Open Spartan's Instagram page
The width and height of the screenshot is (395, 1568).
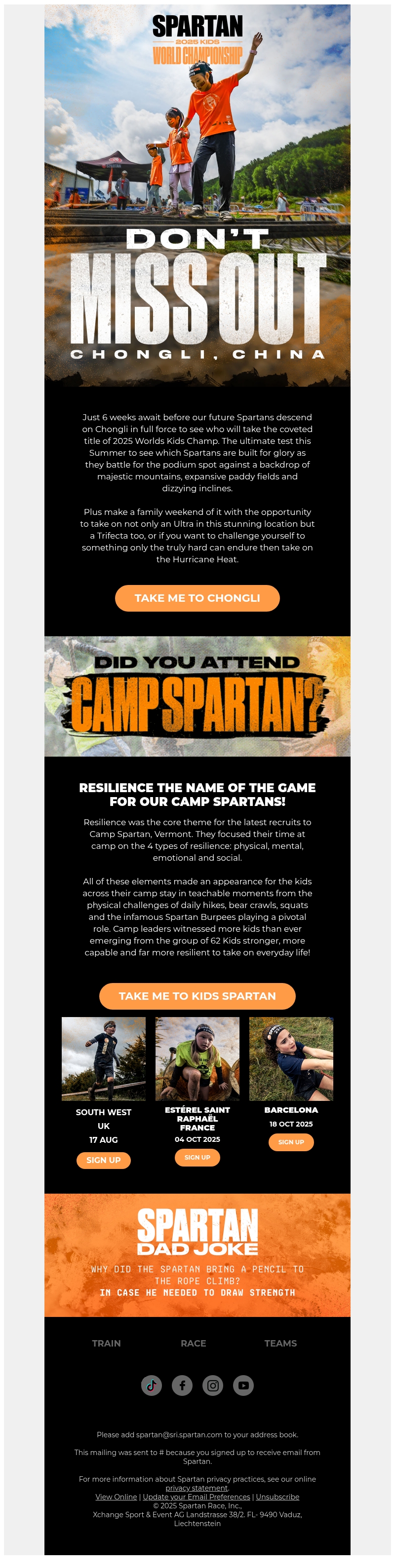tap(213, 1386)
